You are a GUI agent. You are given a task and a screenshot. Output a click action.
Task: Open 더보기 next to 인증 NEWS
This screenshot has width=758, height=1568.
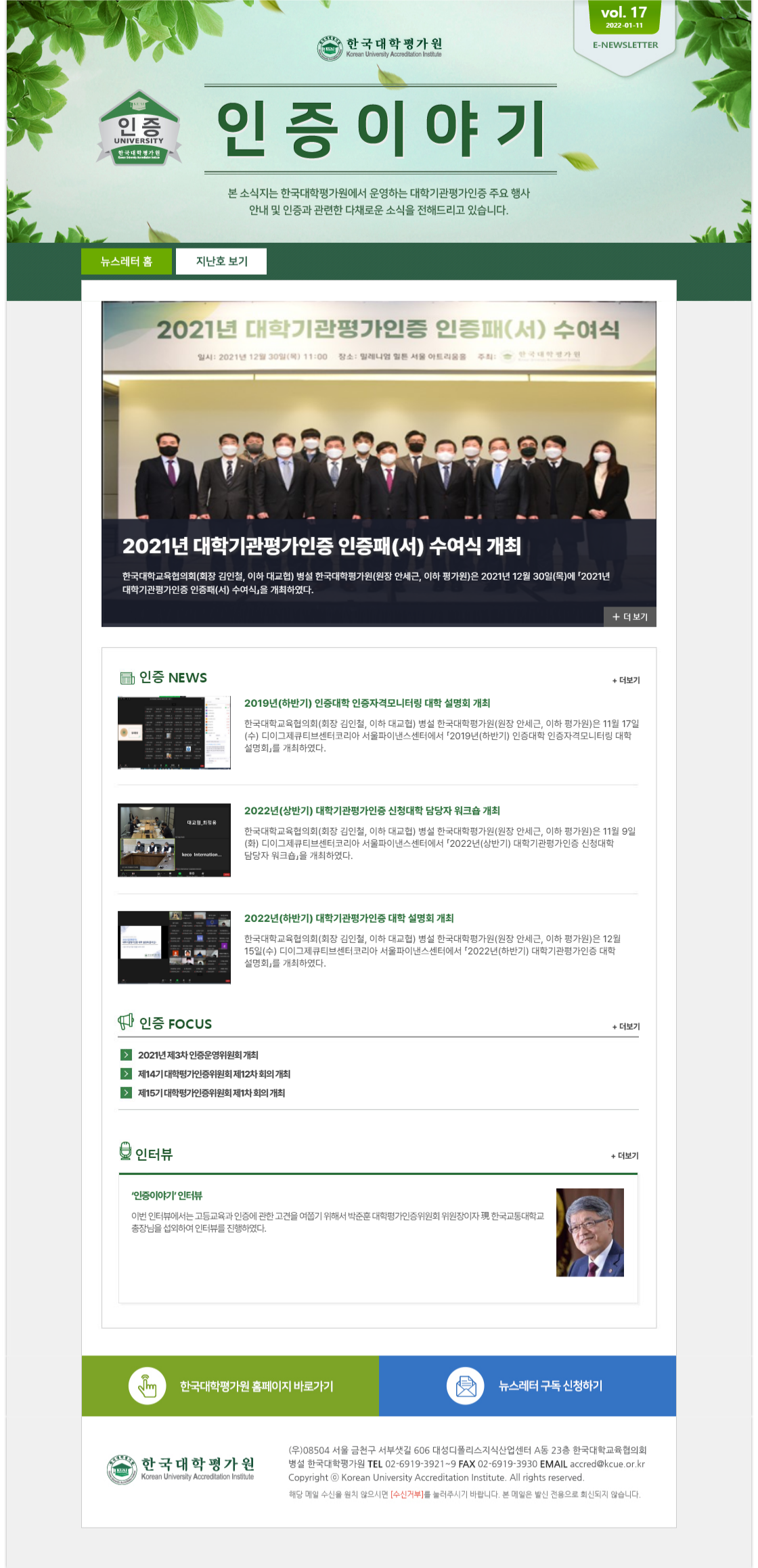[x=626, y=681]
